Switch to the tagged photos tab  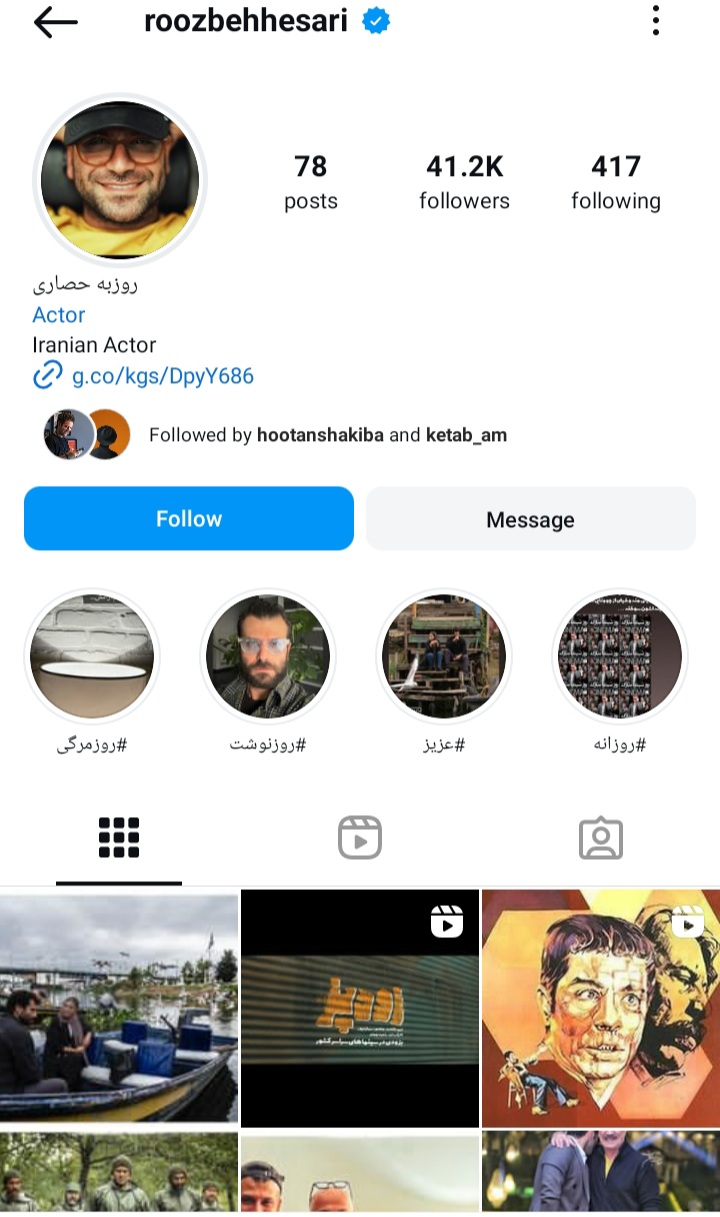tap(601, 838)
